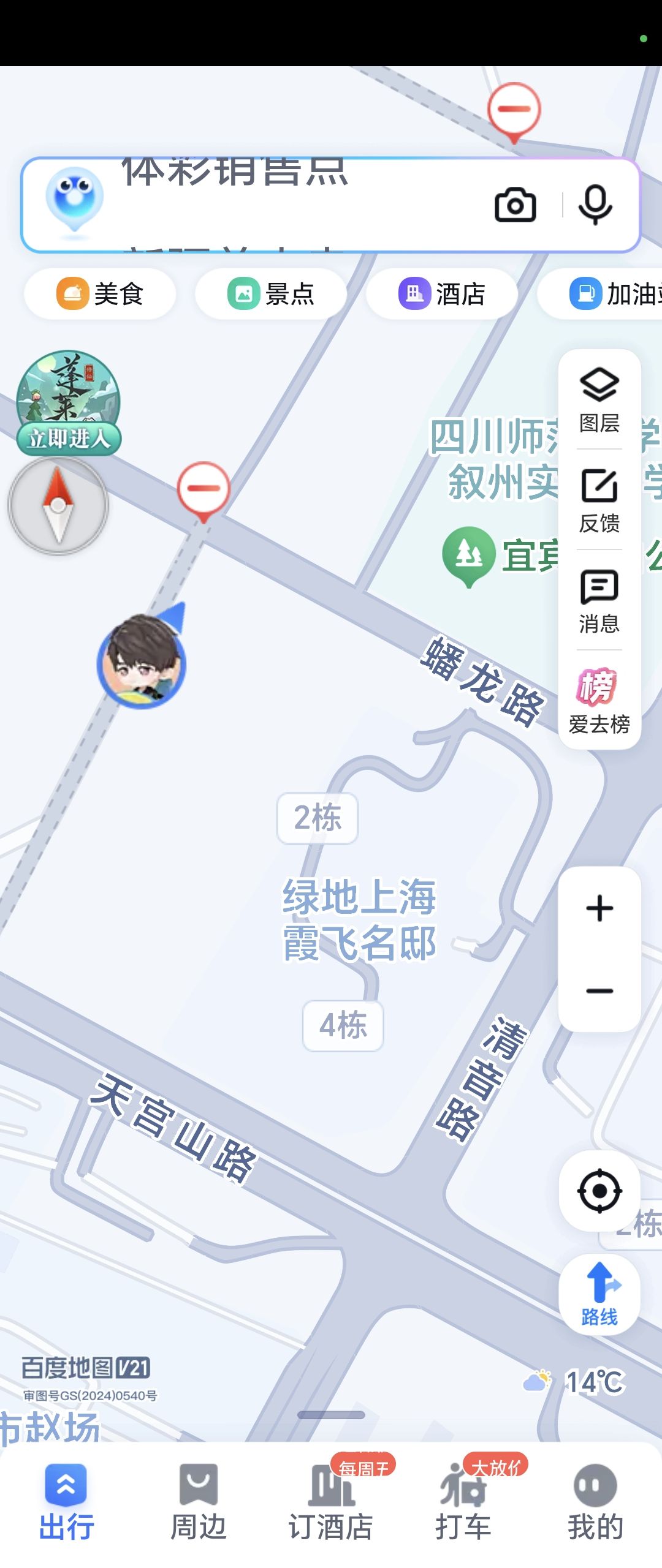The height and width of the screenshot is (1568, 662).
Task: Tap the compass to reset map orientation
Action: point(58,506)
